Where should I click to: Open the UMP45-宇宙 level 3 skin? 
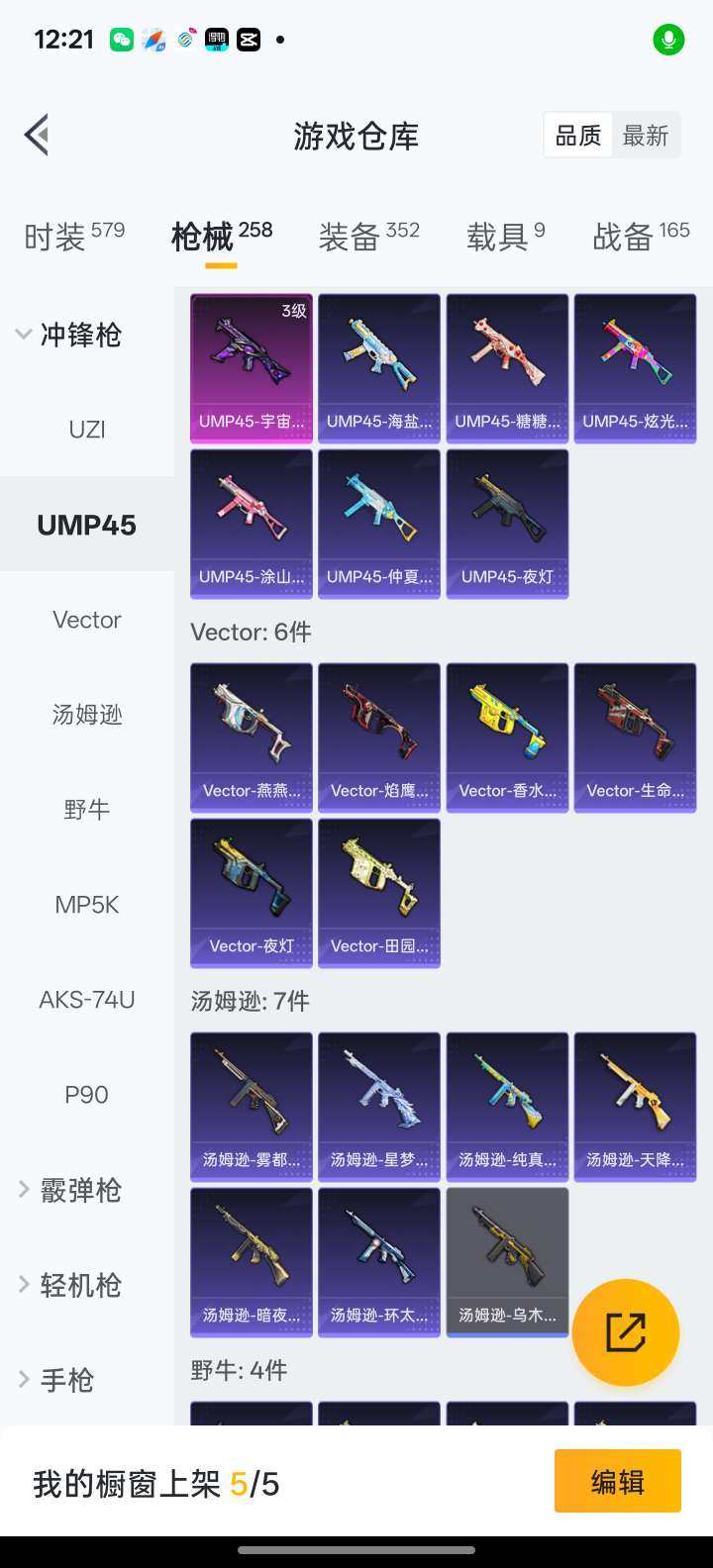click(252, 367)
